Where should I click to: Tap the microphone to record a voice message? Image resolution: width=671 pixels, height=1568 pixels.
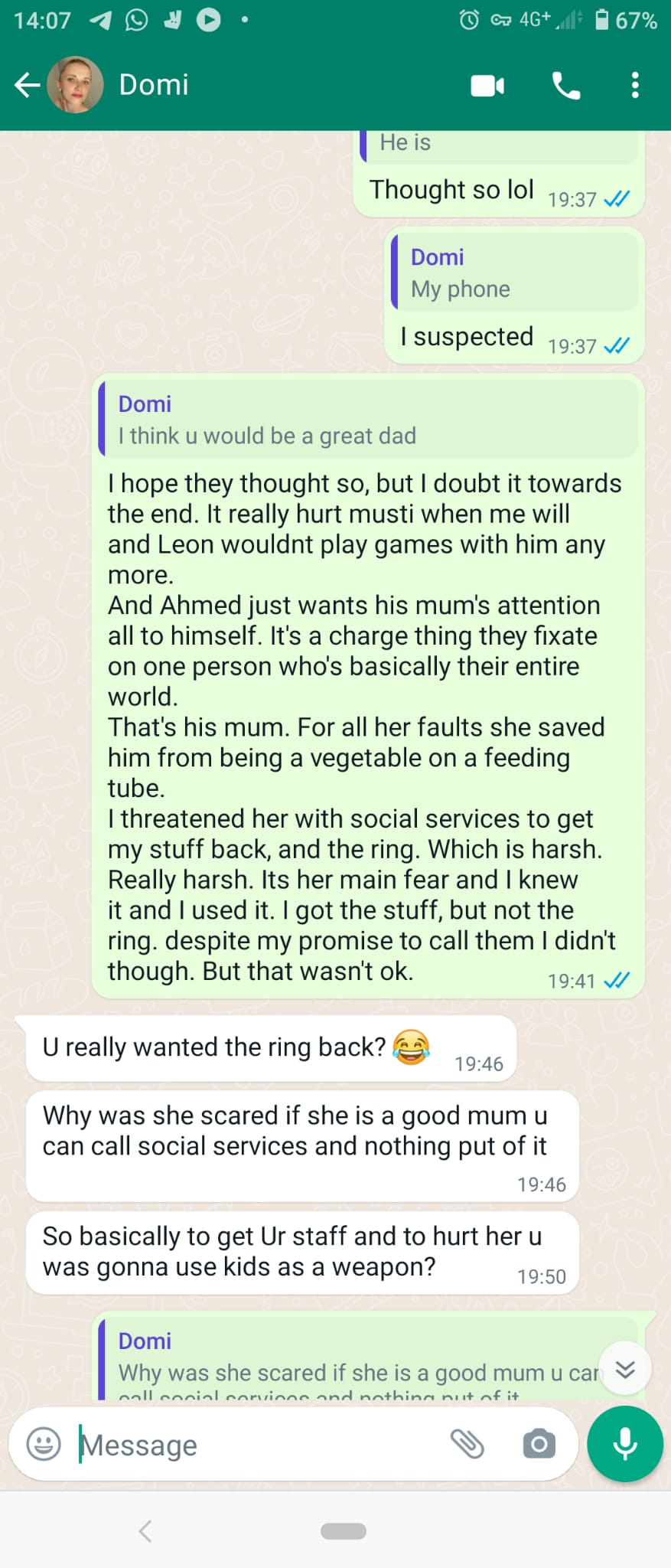pos(624,1444)
